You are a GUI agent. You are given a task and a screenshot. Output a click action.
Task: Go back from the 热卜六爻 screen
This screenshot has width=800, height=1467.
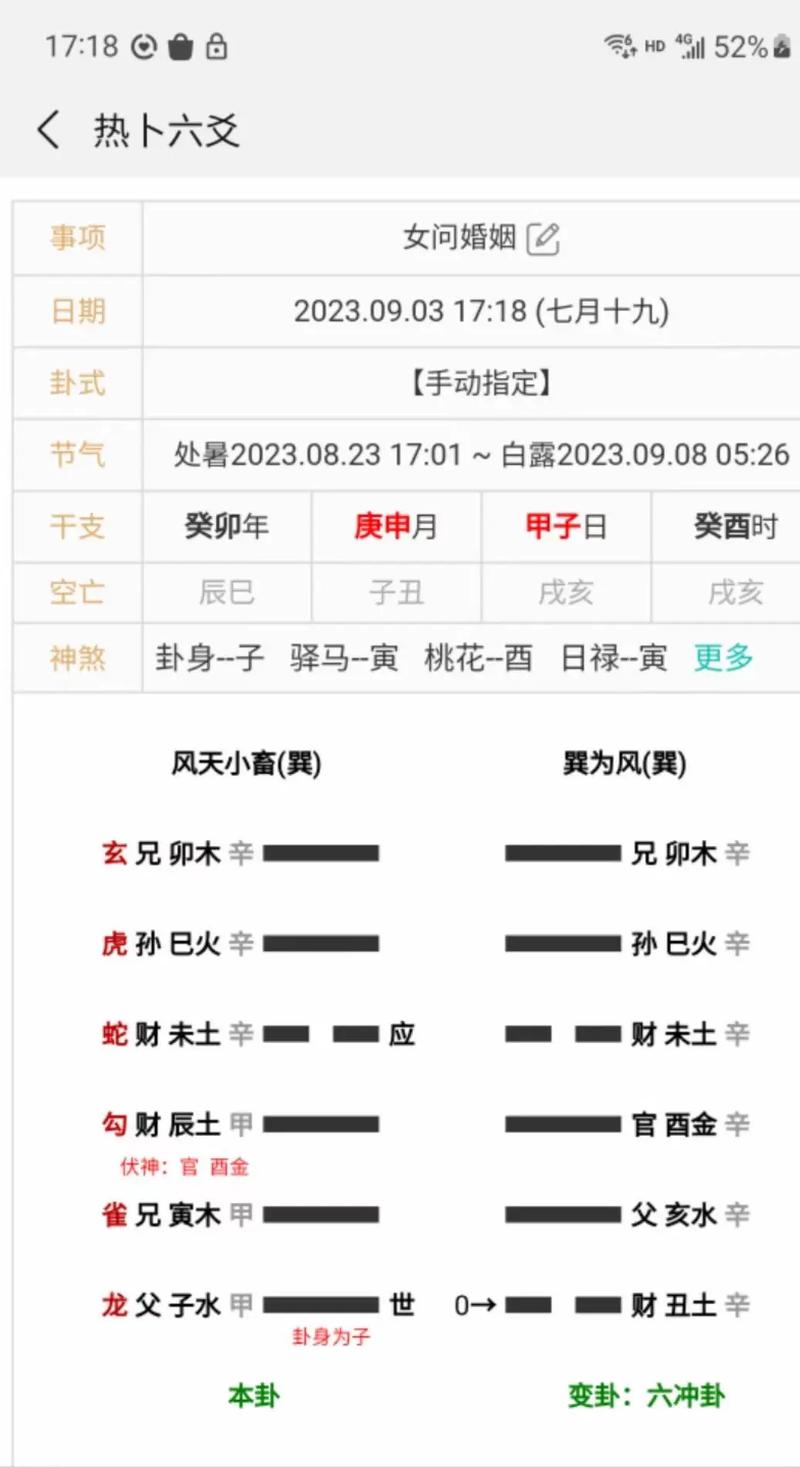tap(48, 130)
